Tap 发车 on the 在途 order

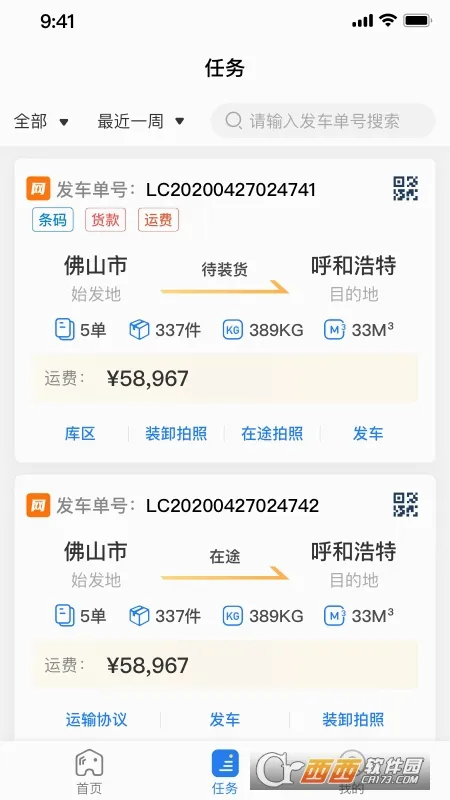tap(224, 719)
